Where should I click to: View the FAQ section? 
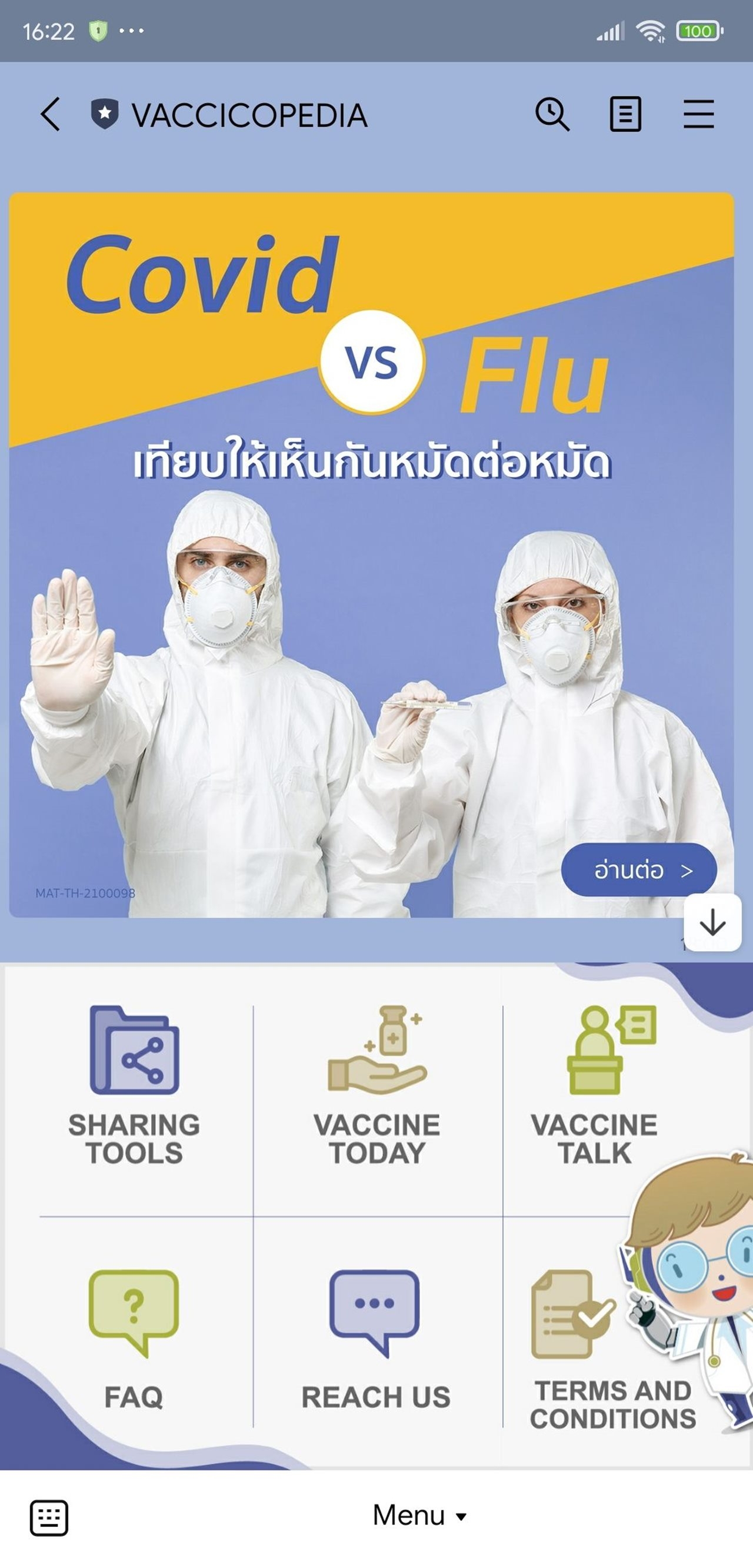(134, 1339)
